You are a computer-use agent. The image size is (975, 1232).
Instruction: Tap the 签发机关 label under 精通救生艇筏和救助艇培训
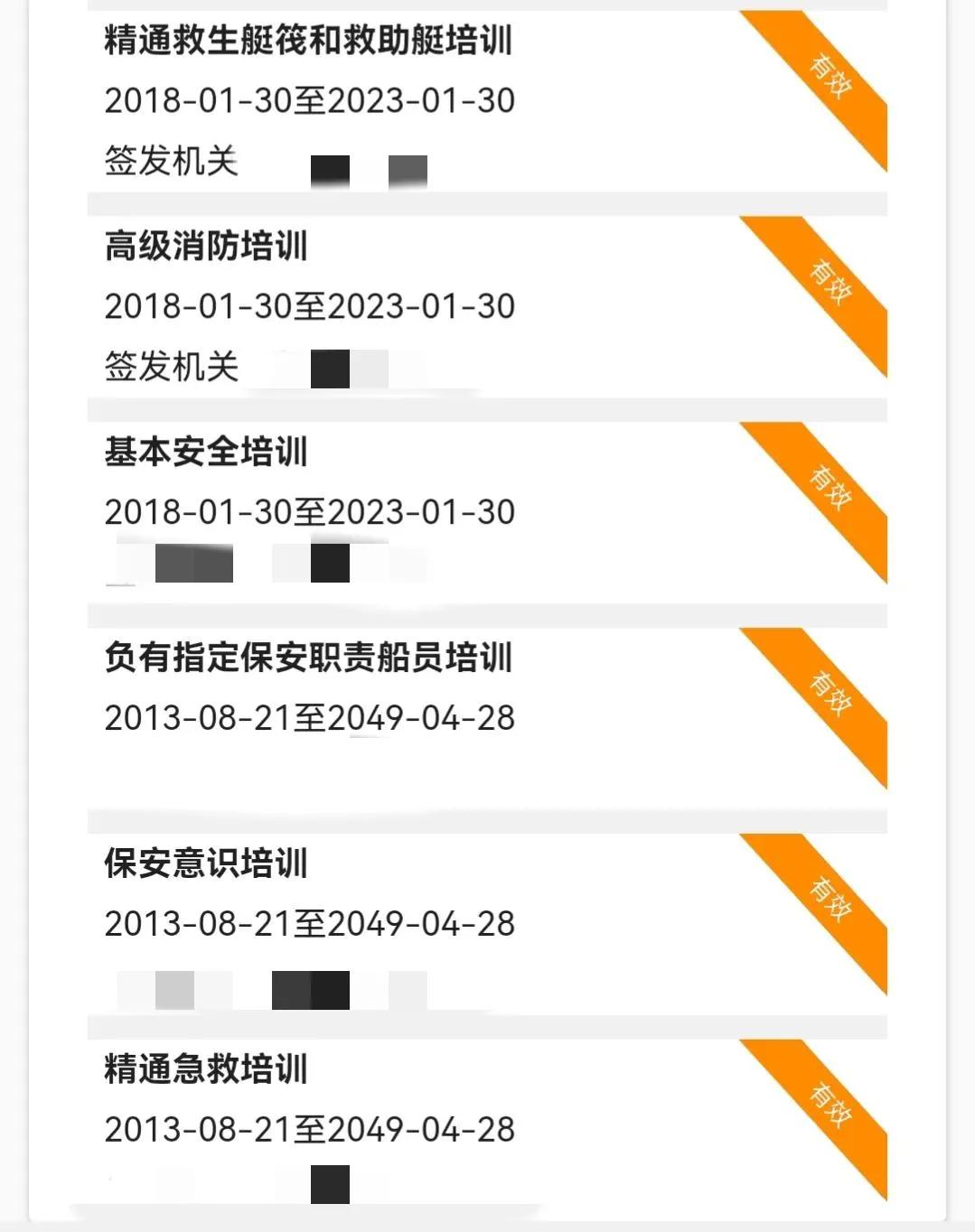(172, 163)
